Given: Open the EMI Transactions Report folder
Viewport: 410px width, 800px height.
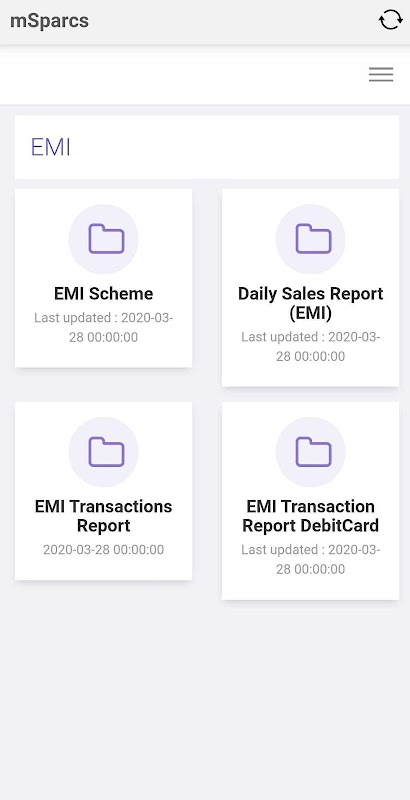Looking at the screenshot, I should (x=104, y=491).
